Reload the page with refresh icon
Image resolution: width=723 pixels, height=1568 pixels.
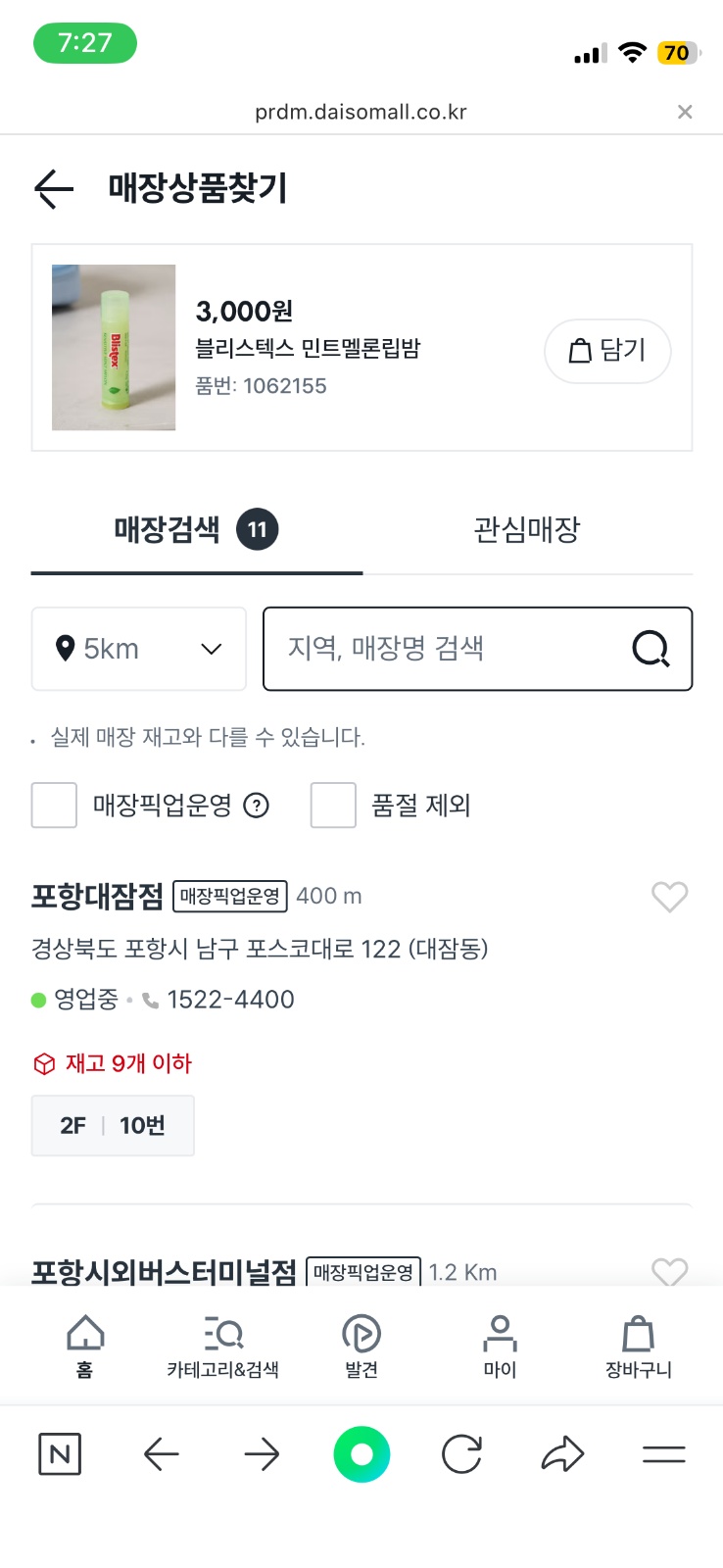click(462, 1454)
